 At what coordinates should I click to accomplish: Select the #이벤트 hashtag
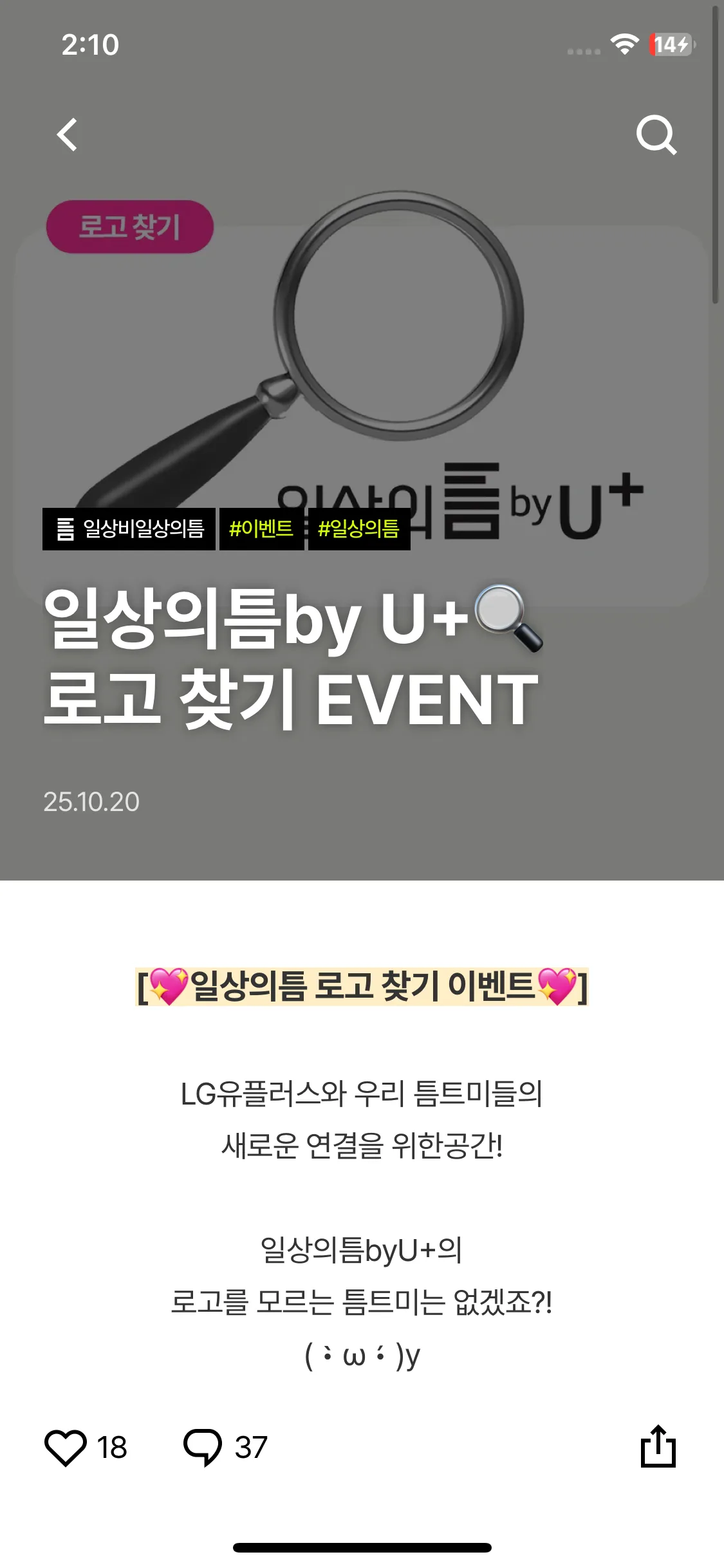tap(261, 529)
